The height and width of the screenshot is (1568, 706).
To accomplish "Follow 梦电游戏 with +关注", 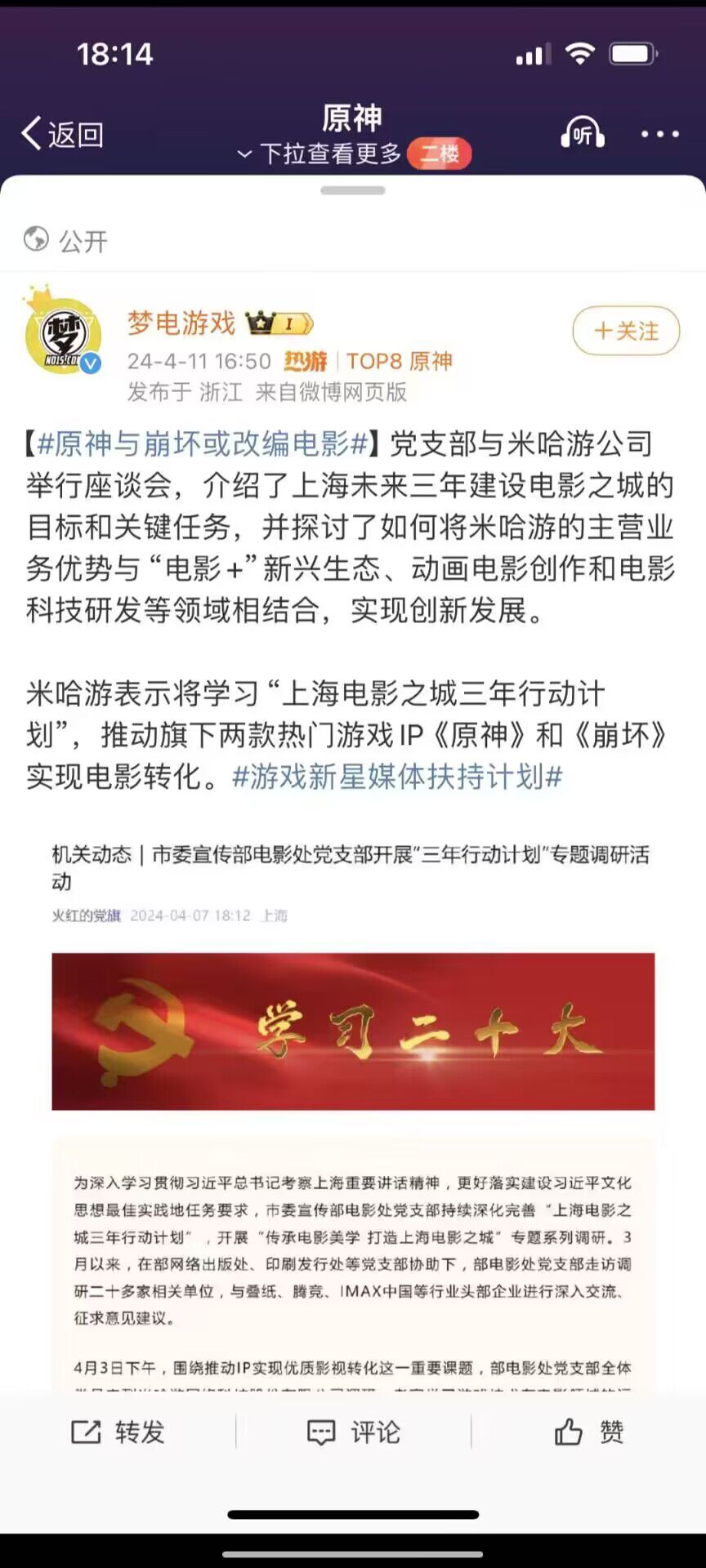I will [626, 331].
